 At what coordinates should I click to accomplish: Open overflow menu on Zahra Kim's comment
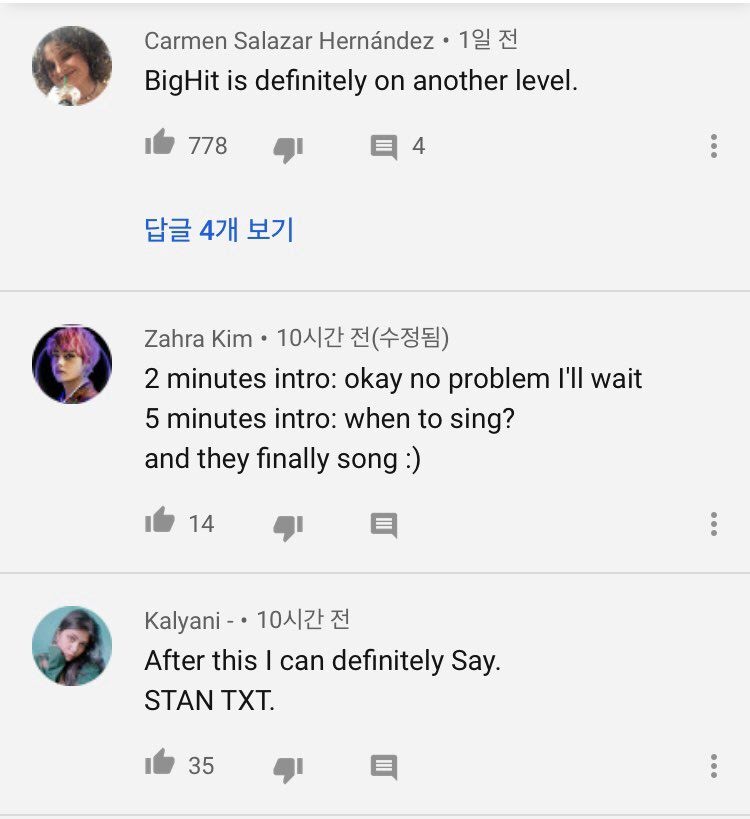713,524
